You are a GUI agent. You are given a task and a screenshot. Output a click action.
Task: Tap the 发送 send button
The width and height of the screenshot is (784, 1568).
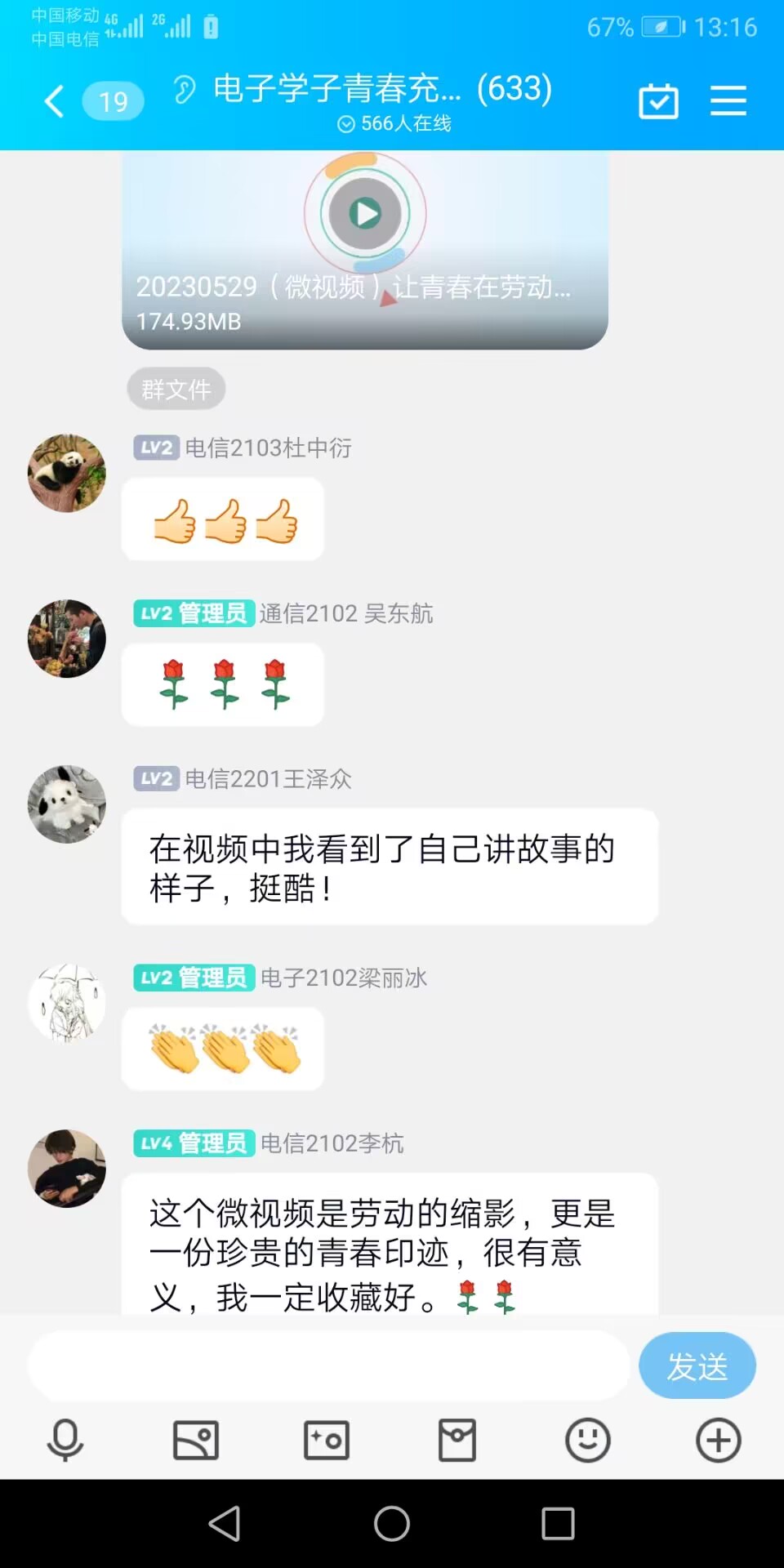tap(697, 1366)
